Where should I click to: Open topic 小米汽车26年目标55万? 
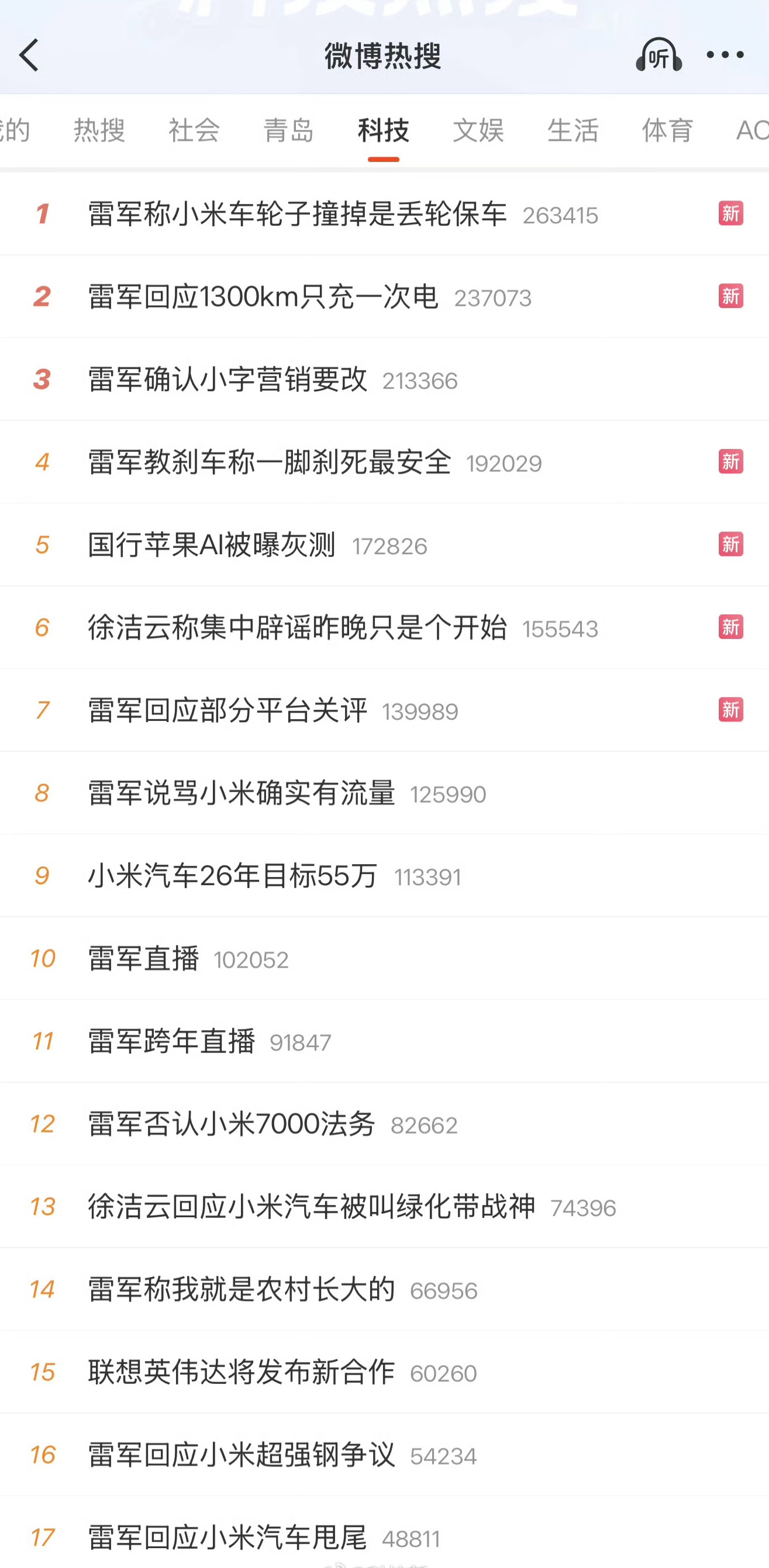232,876
